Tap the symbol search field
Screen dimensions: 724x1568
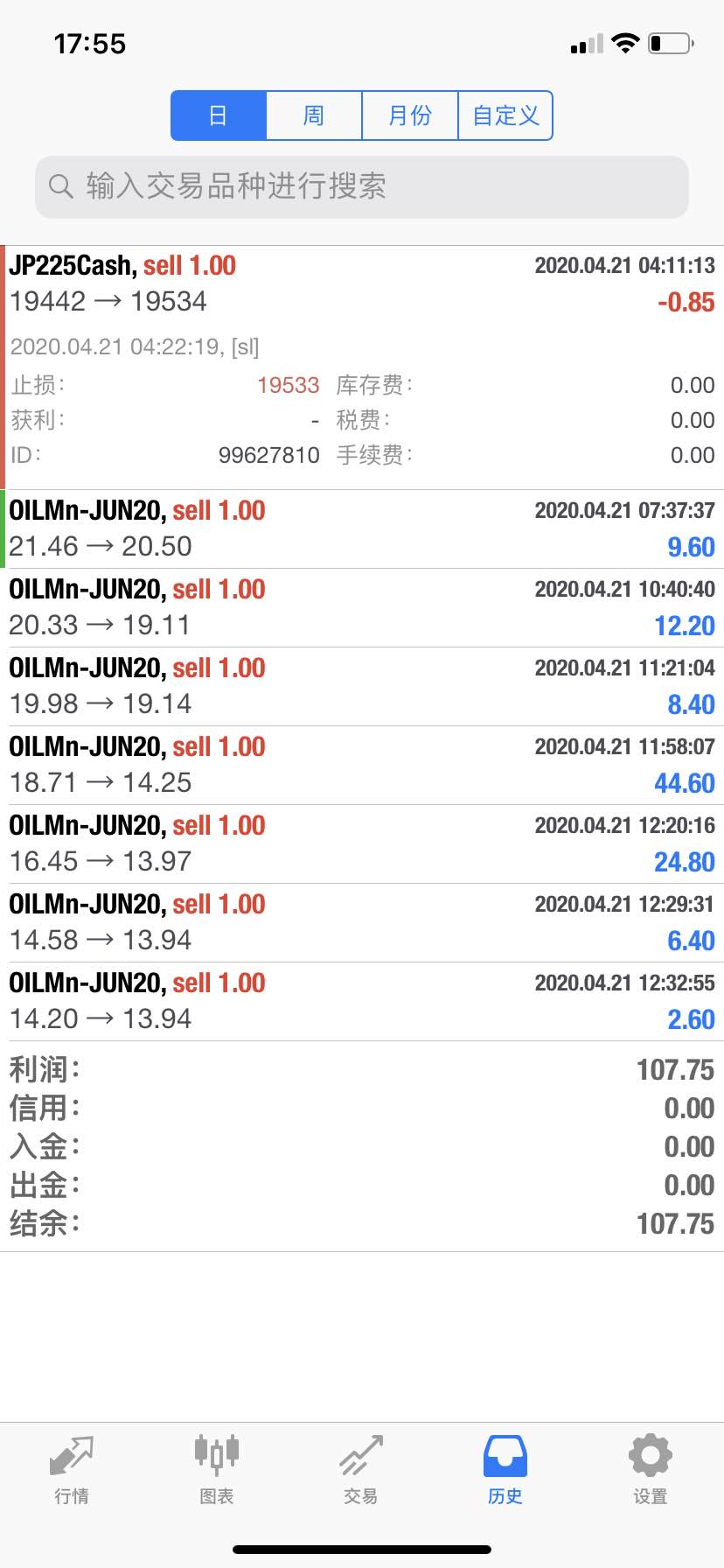click(x=362, y=186)
